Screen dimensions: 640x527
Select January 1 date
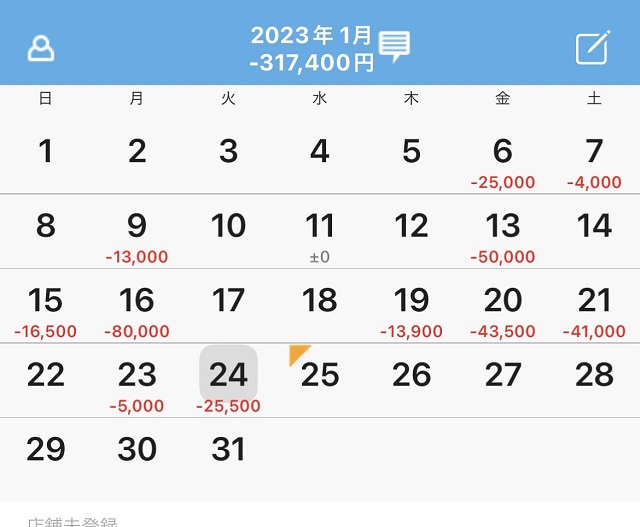coord(46,152)
